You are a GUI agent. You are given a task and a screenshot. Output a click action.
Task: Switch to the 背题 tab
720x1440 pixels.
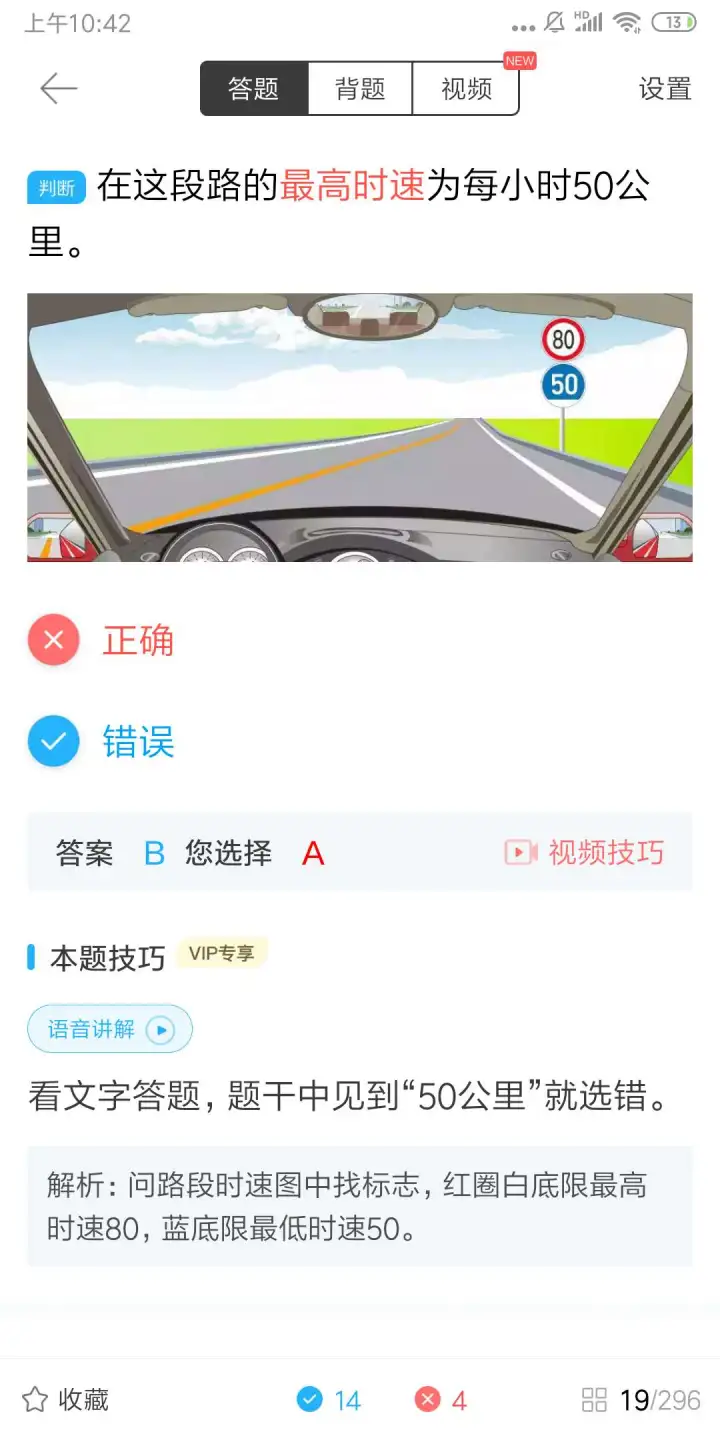360,89
